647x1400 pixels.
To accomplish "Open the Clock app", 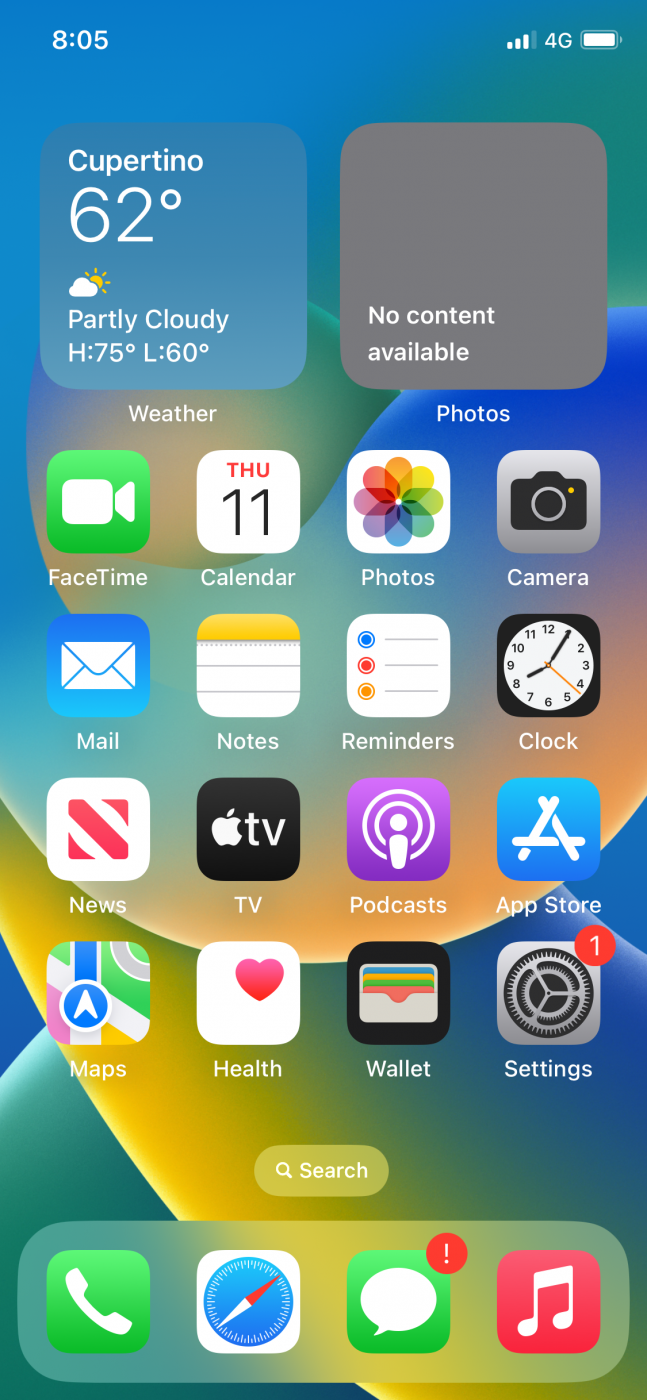I will 548,666.
